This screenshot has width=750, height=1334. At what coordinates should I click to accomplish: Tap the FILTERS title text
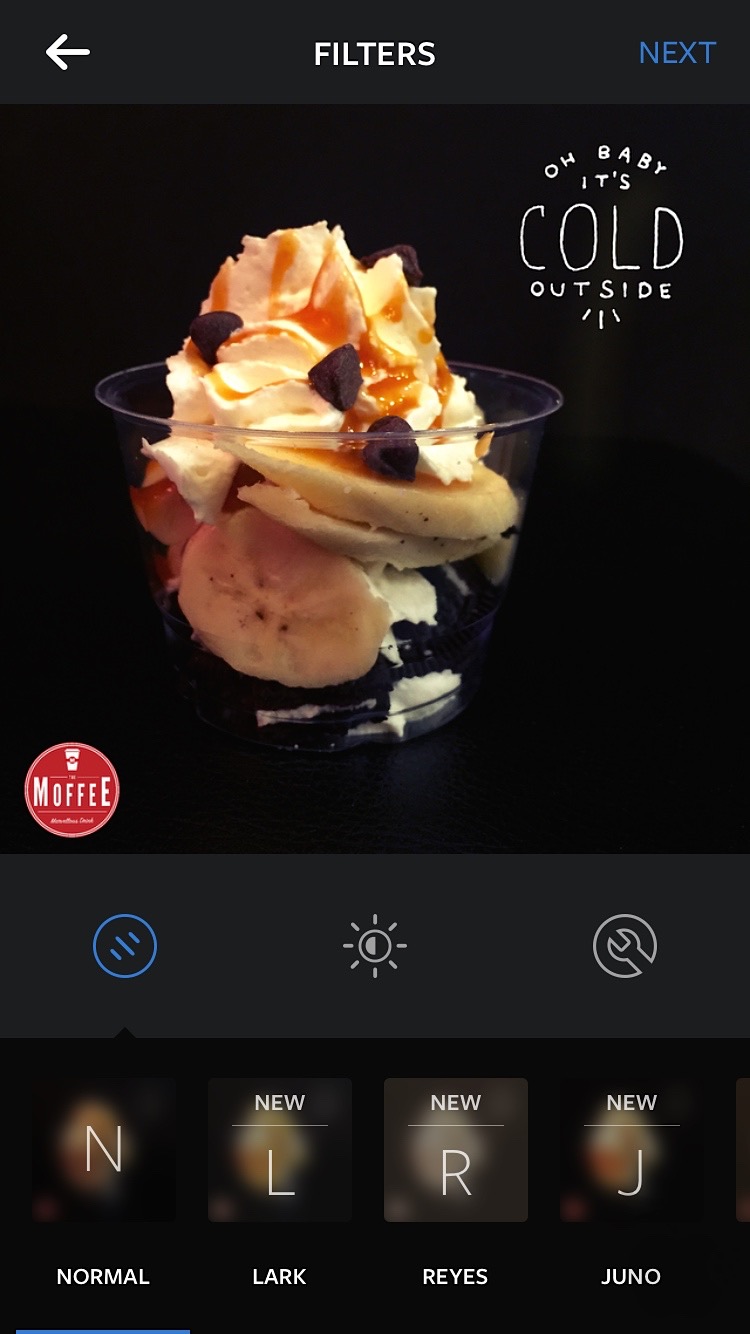374,53
